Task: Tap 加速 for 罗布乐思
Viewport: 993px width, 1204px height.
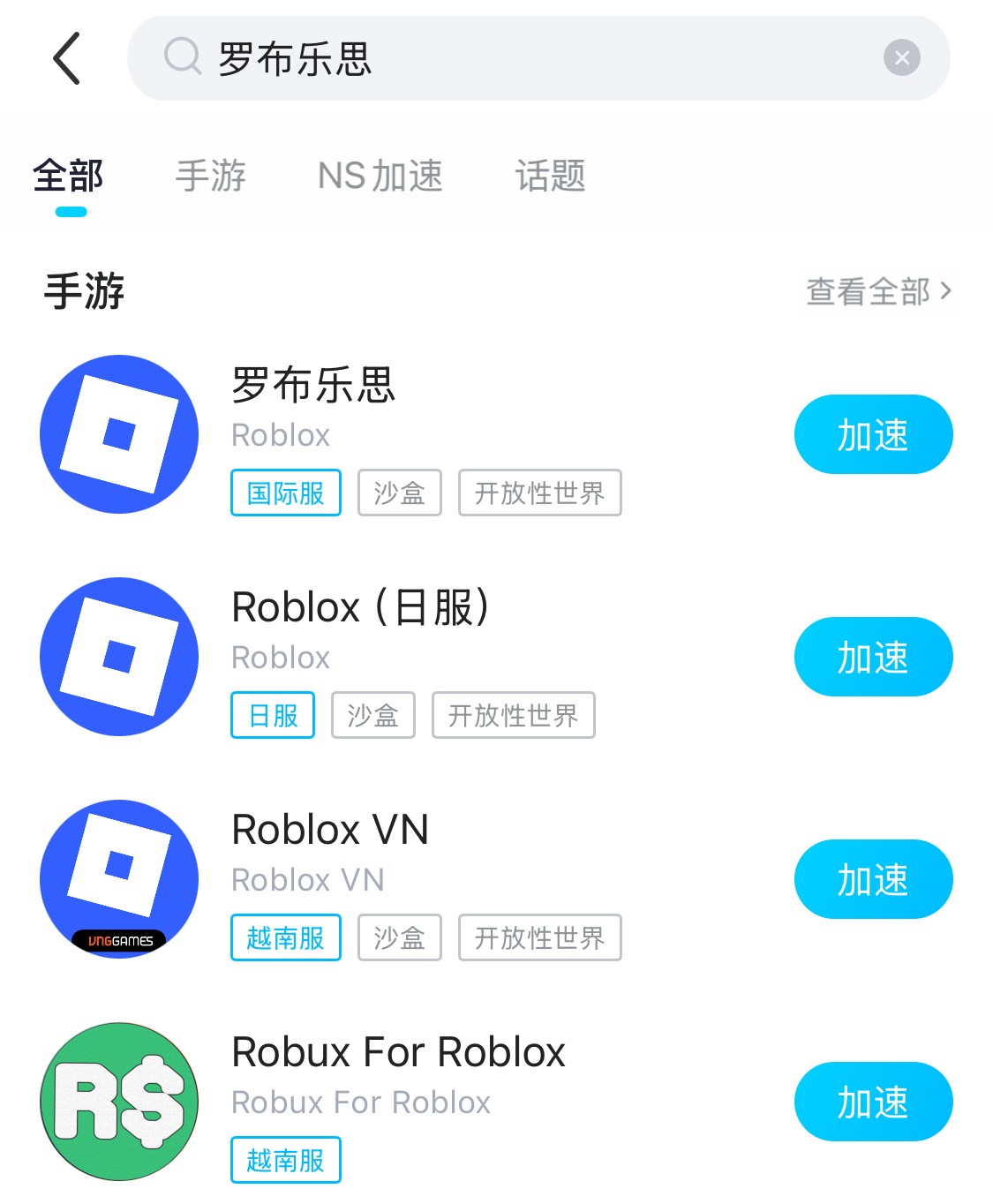Action: pos(873,434)
